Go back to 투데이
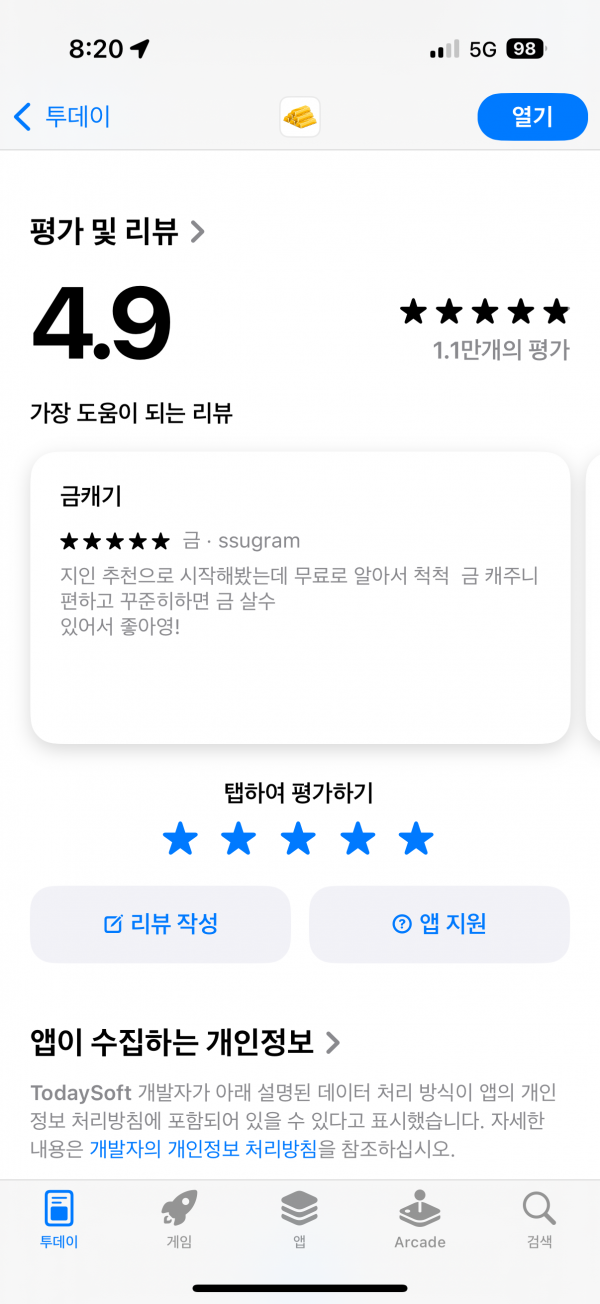600x1304 pixels. coord(62,117)
